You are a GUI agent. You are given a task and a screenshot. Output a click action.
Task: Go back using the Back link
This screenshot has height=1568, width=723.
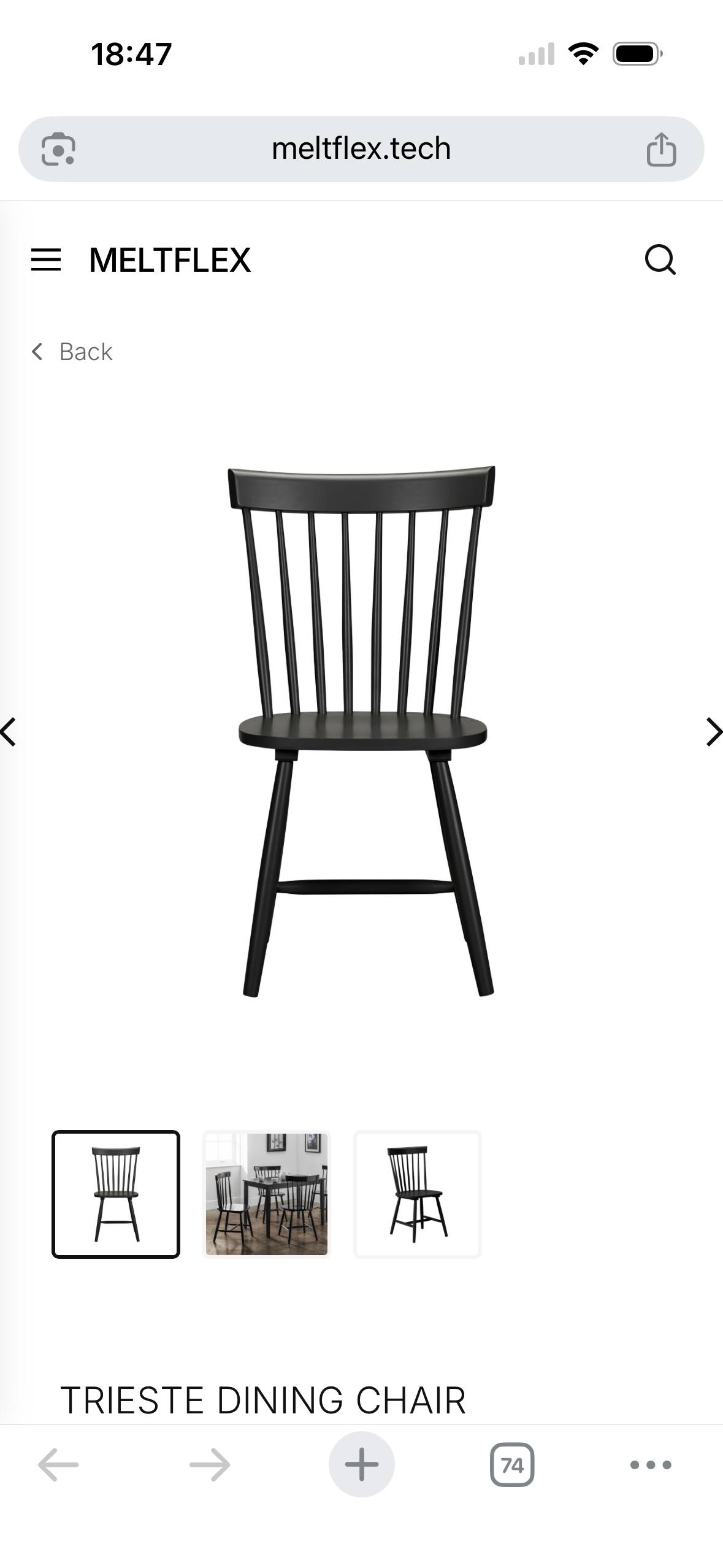(x=72, y=352)
